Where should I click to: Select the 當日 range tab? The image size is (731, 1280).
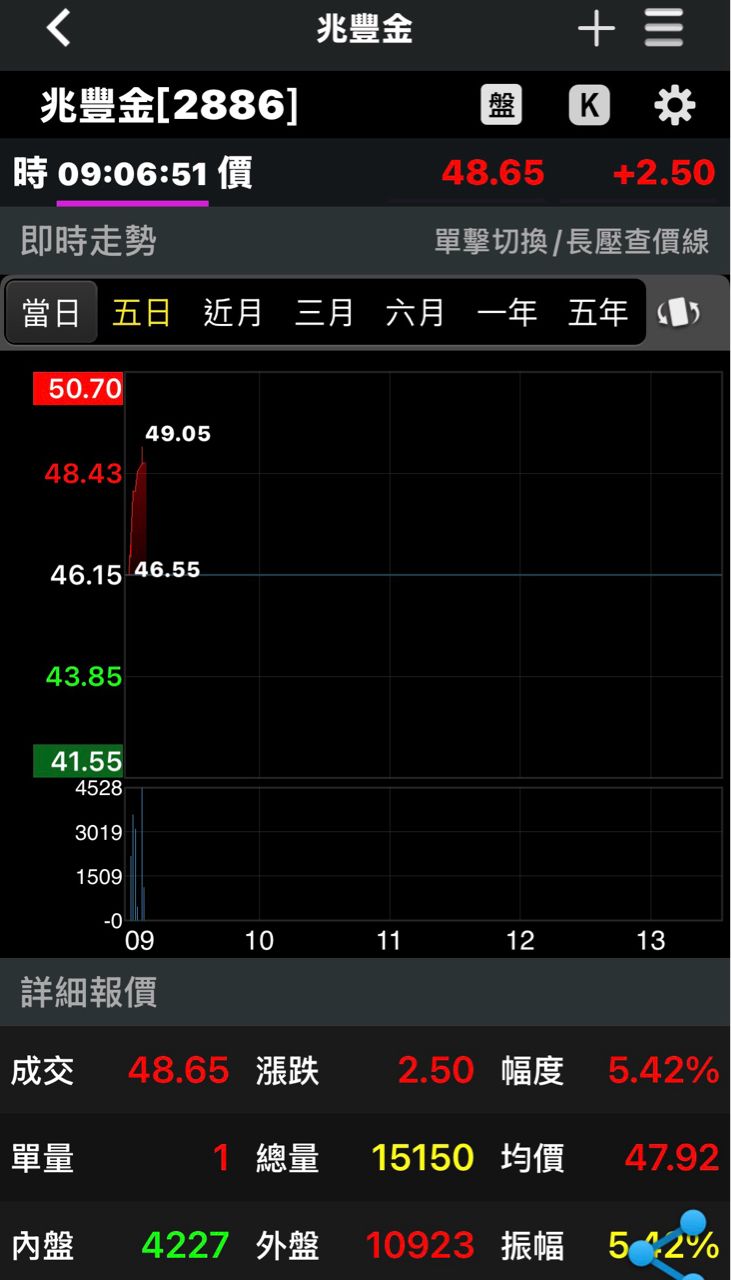pos(51,313)
